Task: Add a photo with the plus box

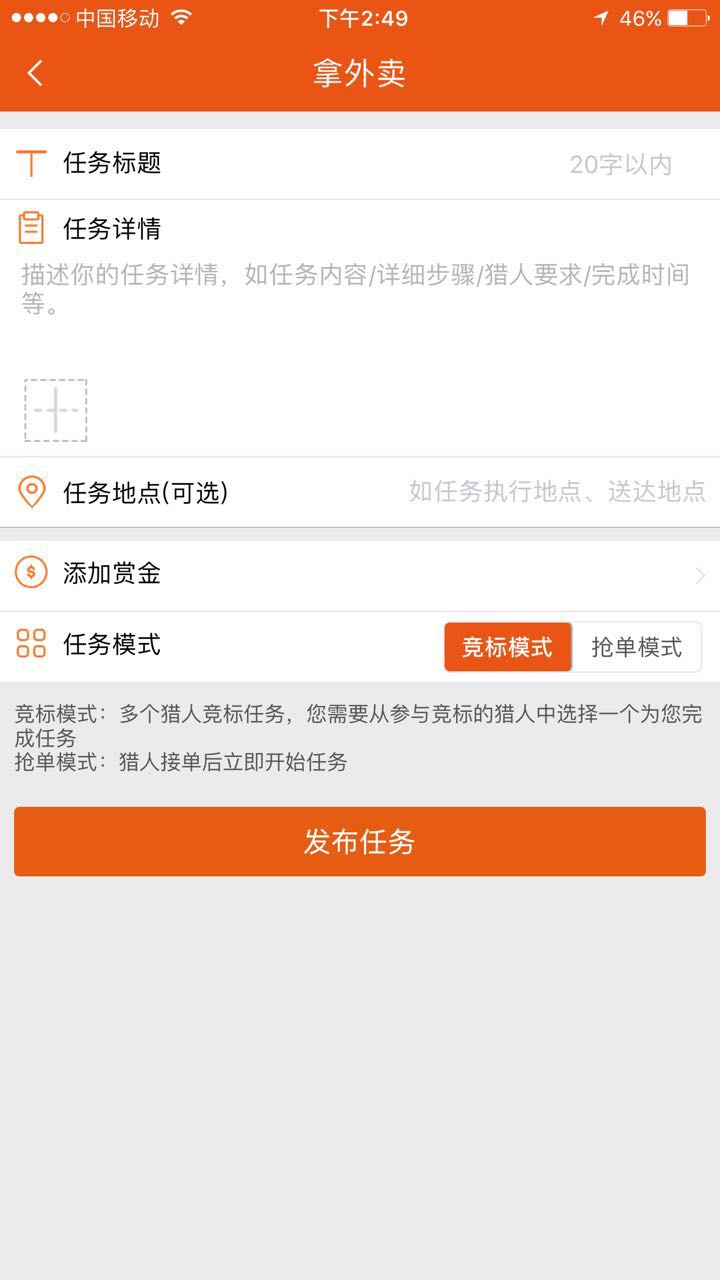Action: coord(56,410)
